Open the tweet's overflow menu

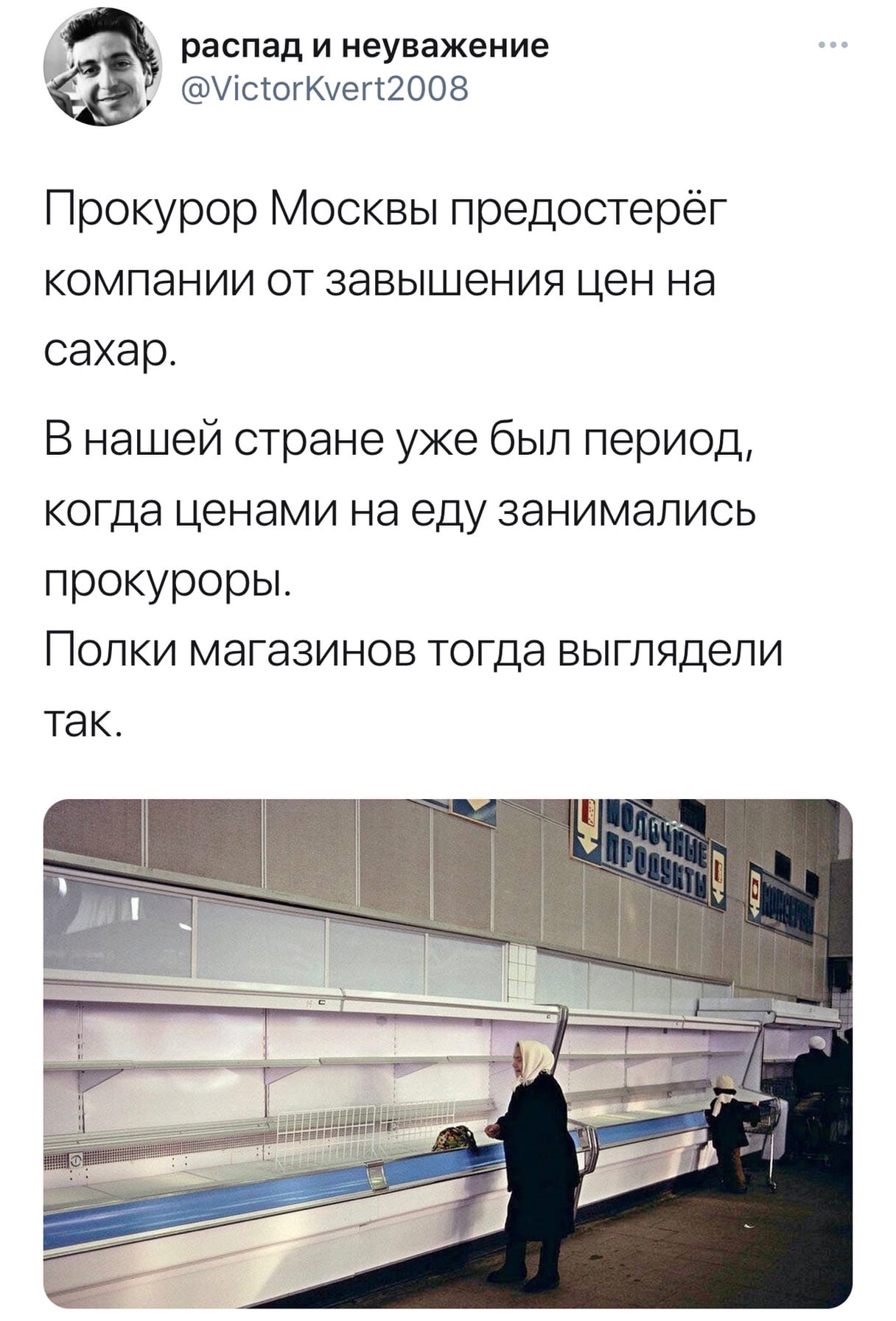coord(833,46)
